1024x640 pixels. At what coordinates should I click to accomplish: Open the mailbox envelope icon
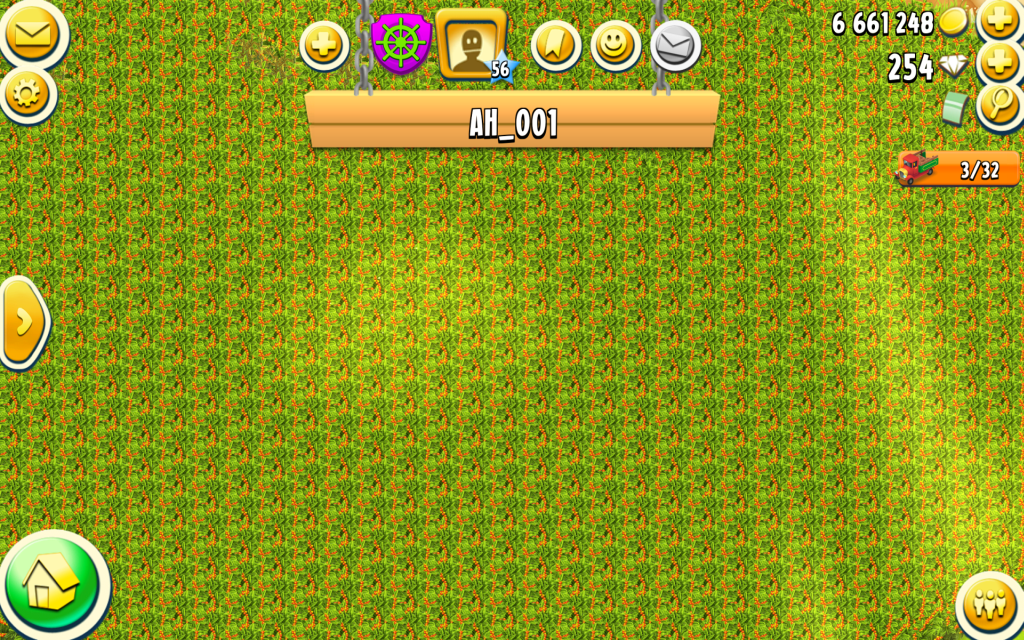[x=33, y=35]
